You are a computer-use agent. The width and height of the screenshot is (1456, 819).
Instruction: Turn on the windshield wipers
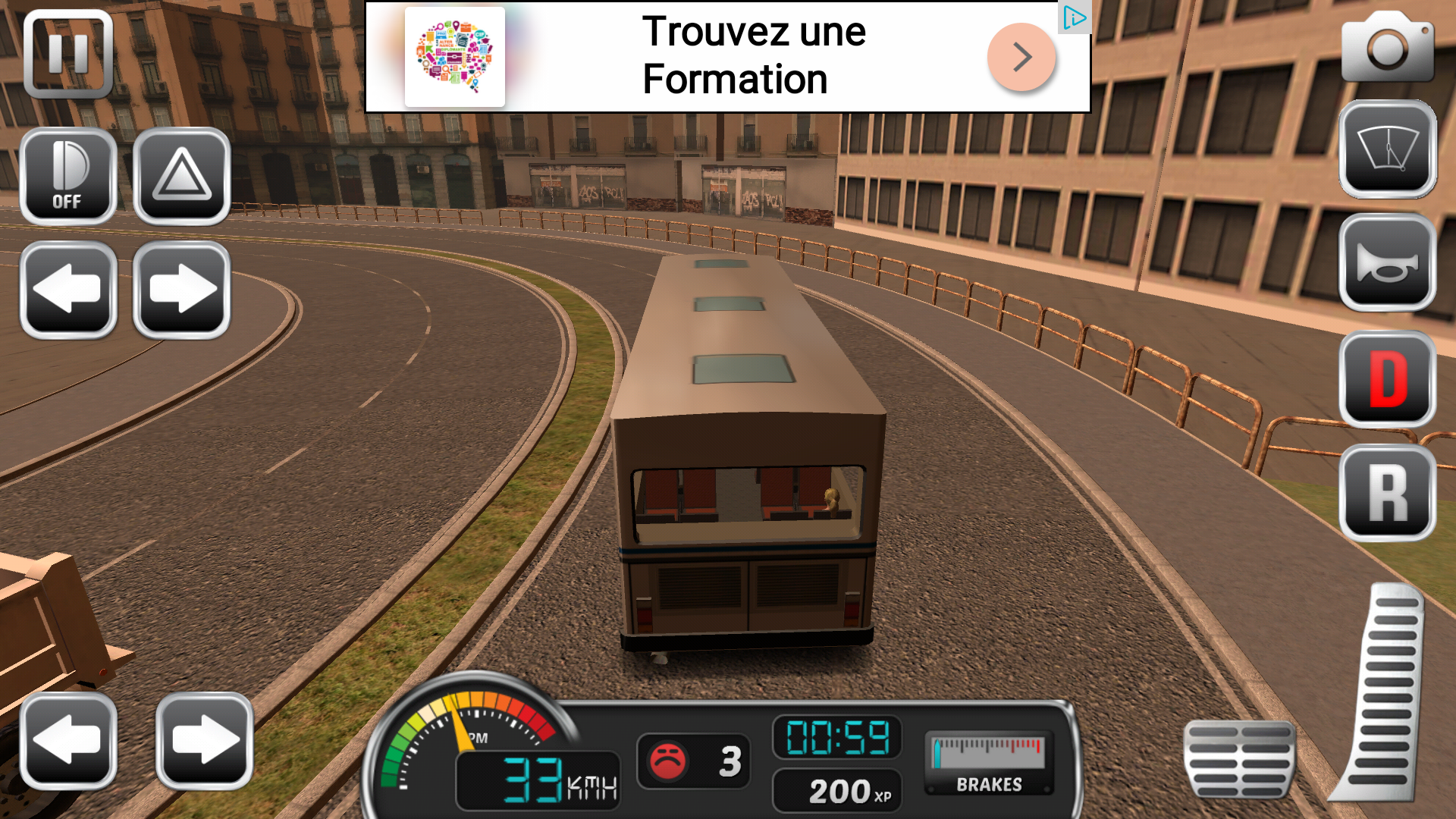point(1387,149)
